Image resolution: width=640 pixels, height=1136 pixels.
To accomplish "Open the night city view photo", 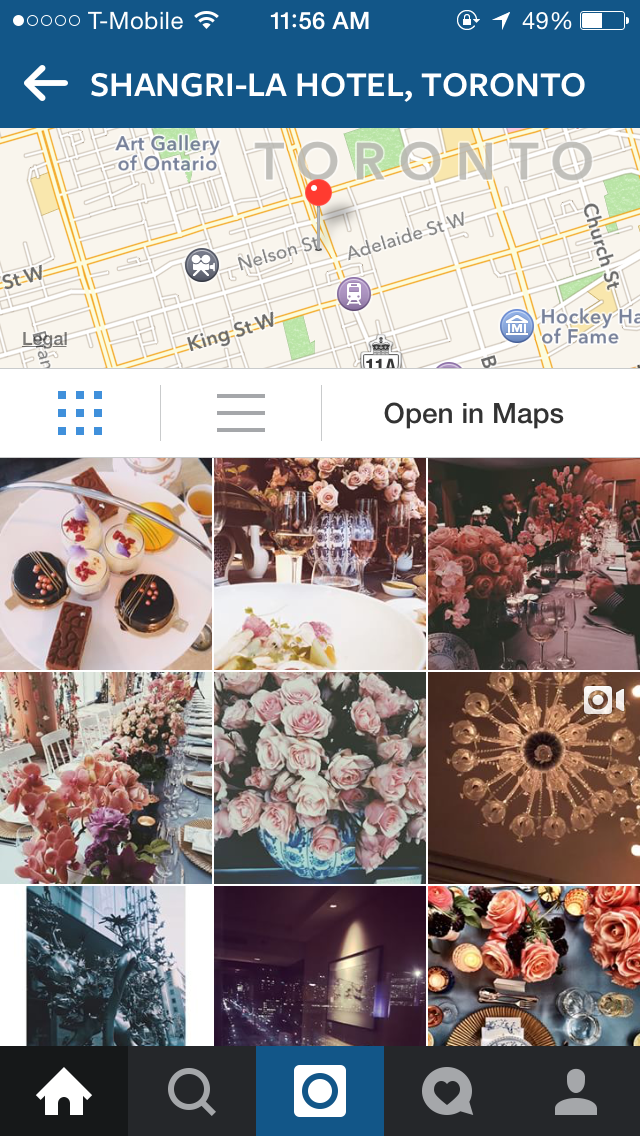I will tap(320, 965).
